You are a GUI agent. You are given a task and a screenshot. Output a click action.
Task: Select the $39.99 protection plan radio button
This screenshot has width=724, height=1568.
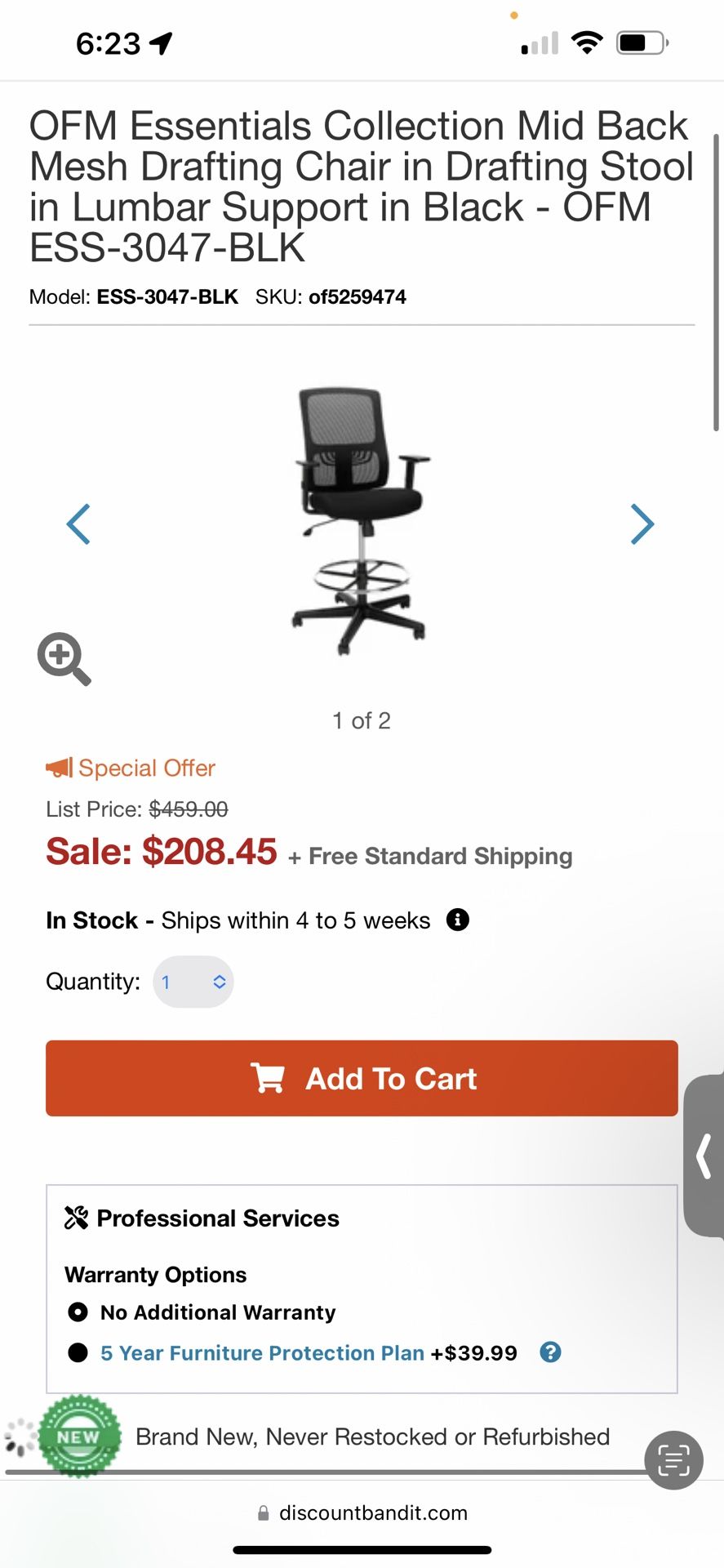[78, 1352]
